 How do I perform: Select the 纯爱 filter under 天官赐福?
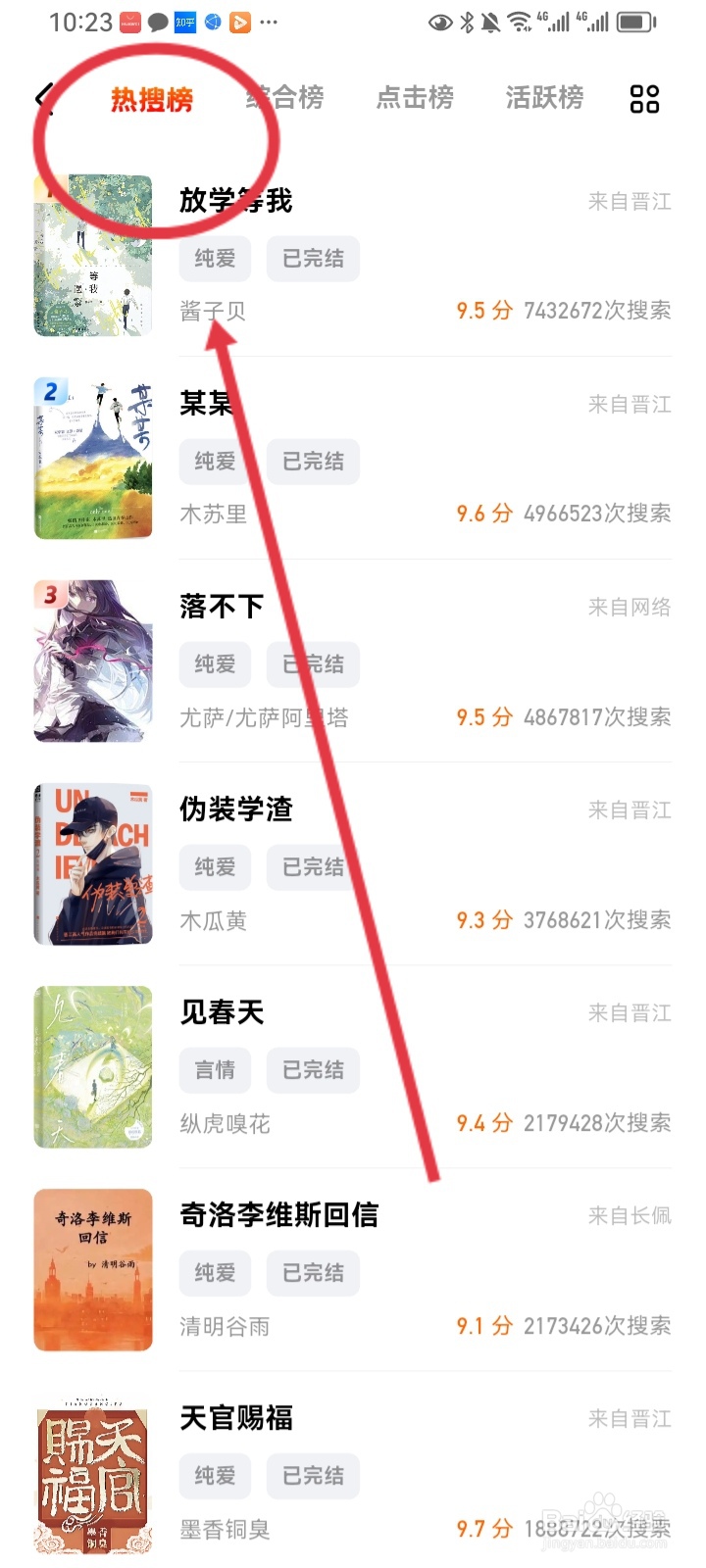[215, 1476]
